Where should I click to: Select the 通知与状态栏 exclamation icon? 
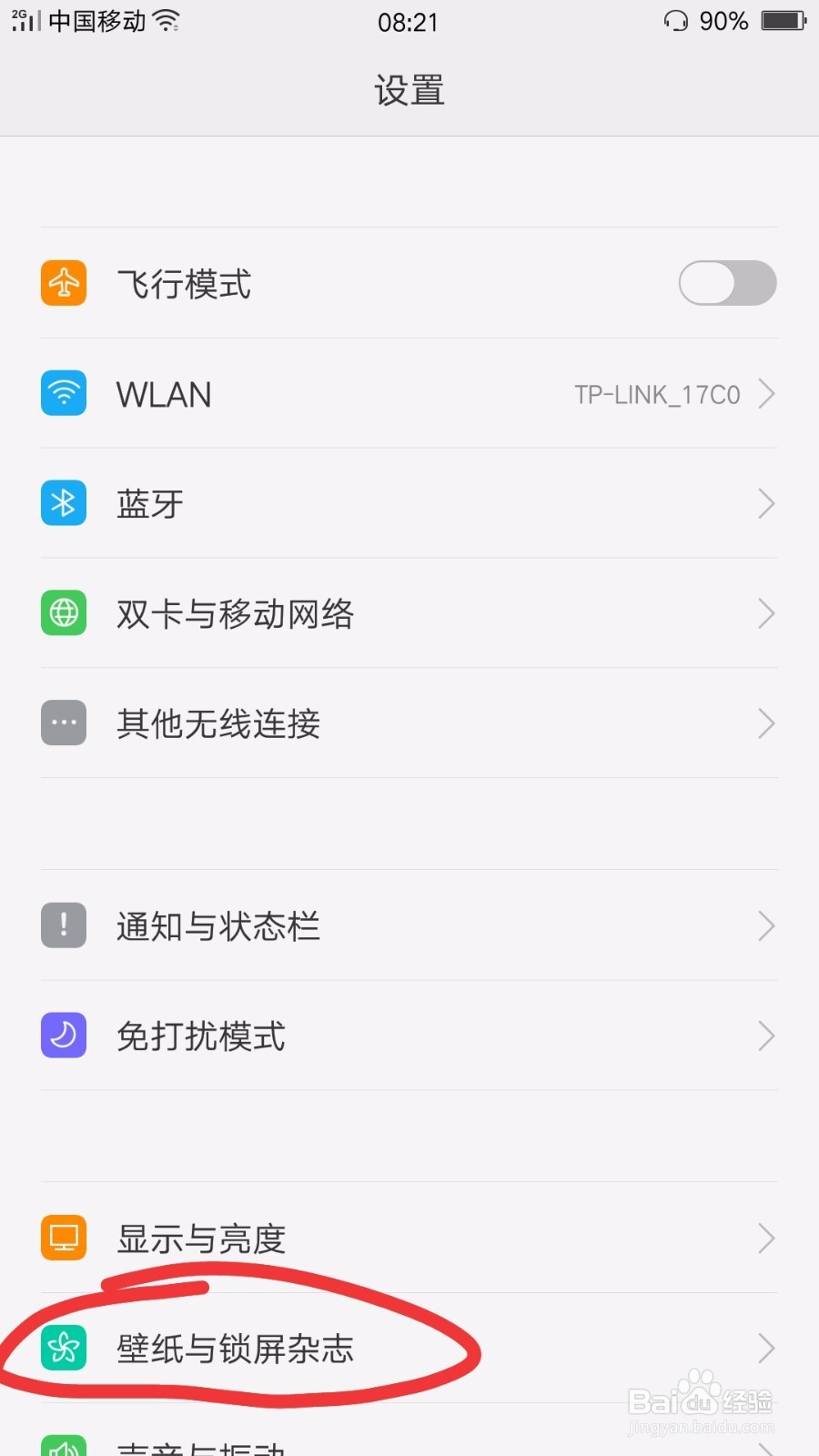pos(63,925)
